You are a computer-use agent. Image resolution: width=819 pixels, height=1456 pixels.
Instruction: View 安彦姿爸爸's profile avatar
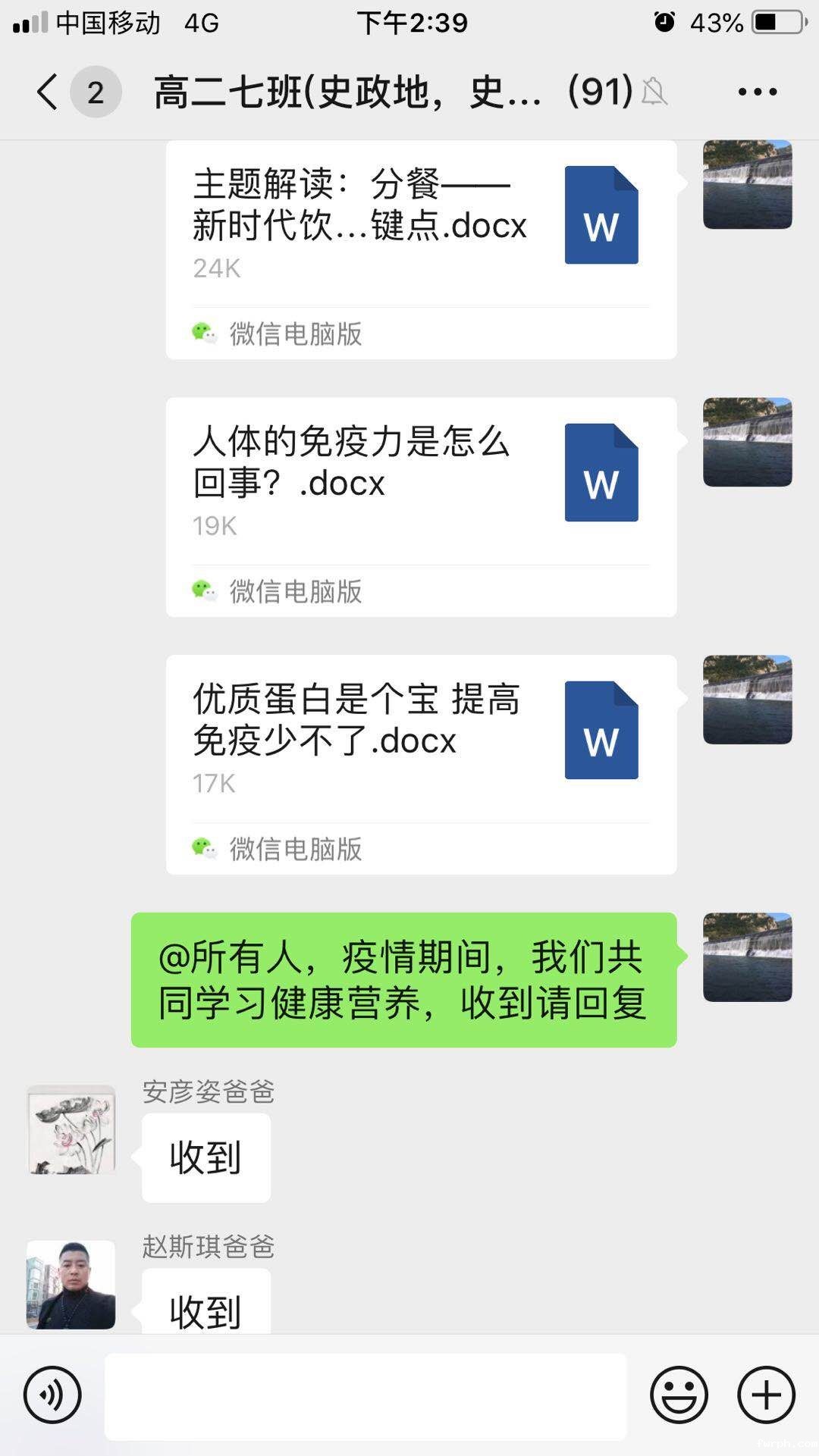[71, 1129]
